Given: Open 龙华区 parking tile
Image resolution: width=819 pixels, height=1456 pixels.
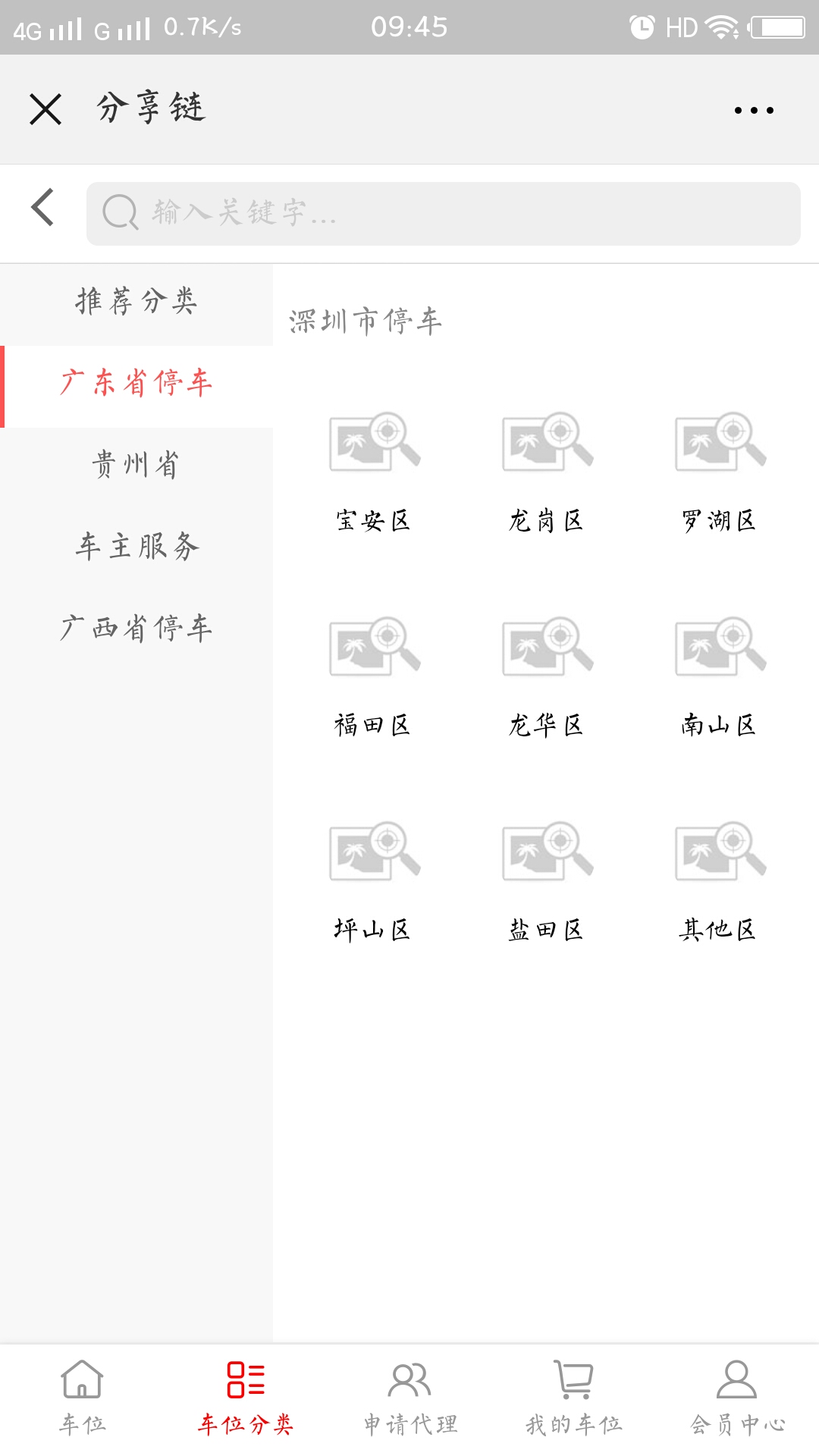Looking at the screenshot, I should 546,675.
